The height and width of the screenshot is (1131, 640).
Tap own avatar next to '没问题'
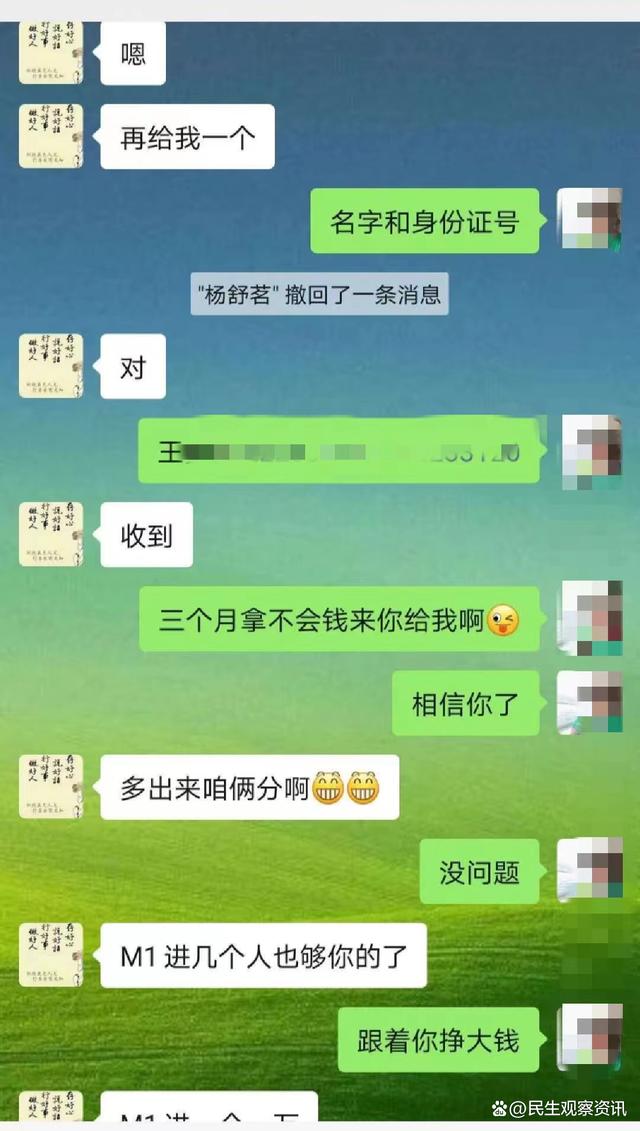(x=589, y=870)
